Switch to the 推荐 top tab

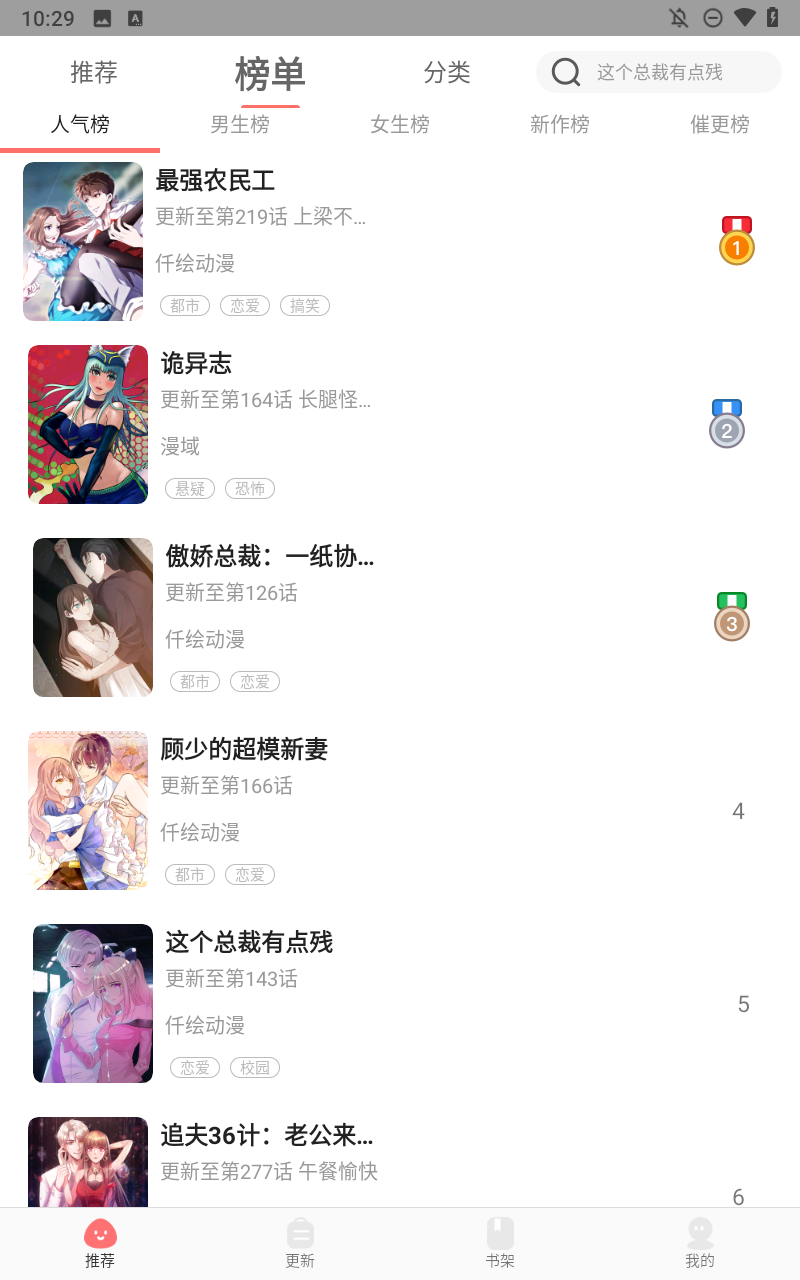point(94,72)
